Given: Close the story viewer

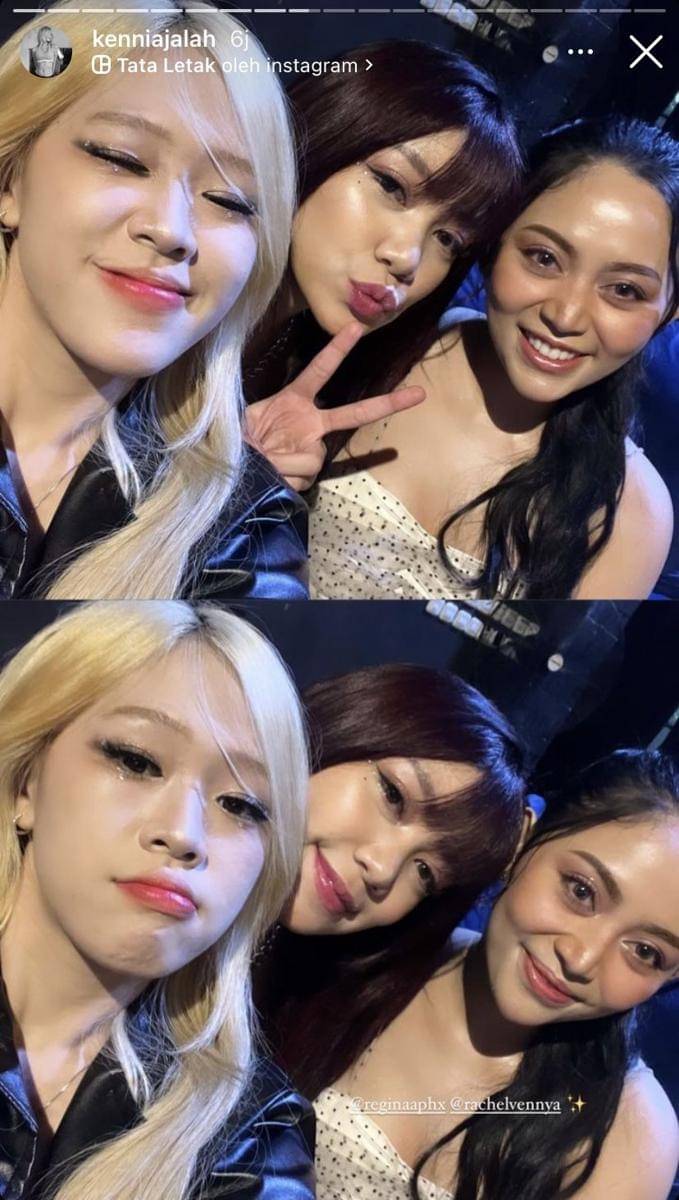Looking at the screenshot, I should pyautogui.click(x=646, y=51).
